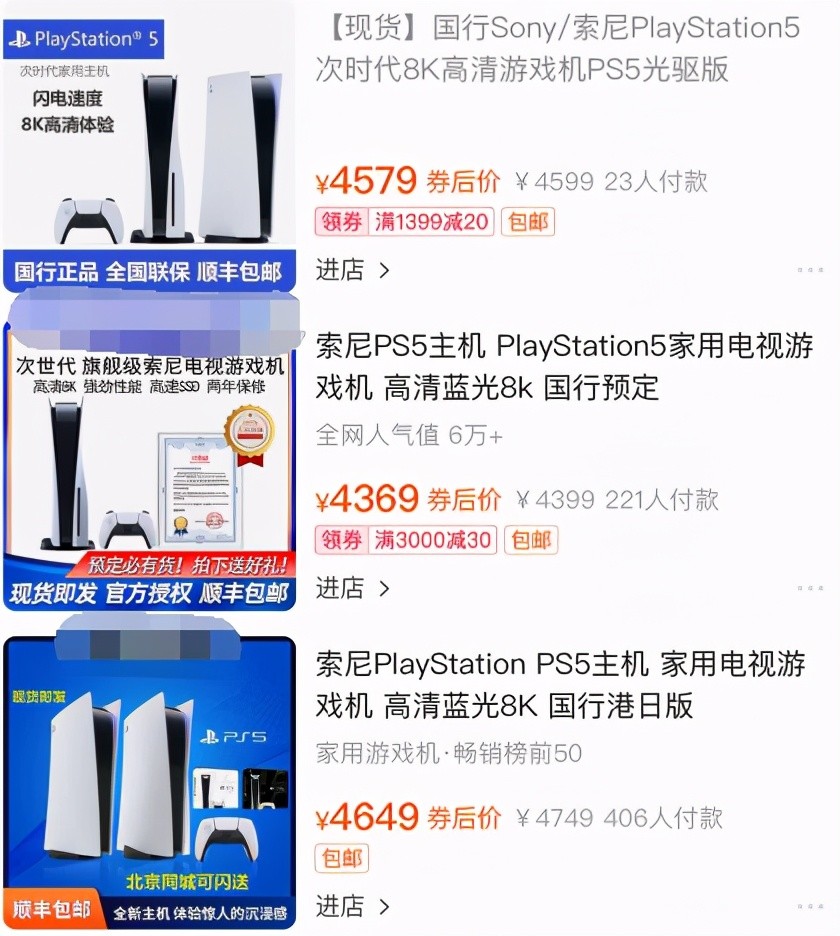Viewport: 840px width, 936px height.
Task: Enter the shop of the ¥4579 listing
Action: pyautogui.click(x=352, y=270)
